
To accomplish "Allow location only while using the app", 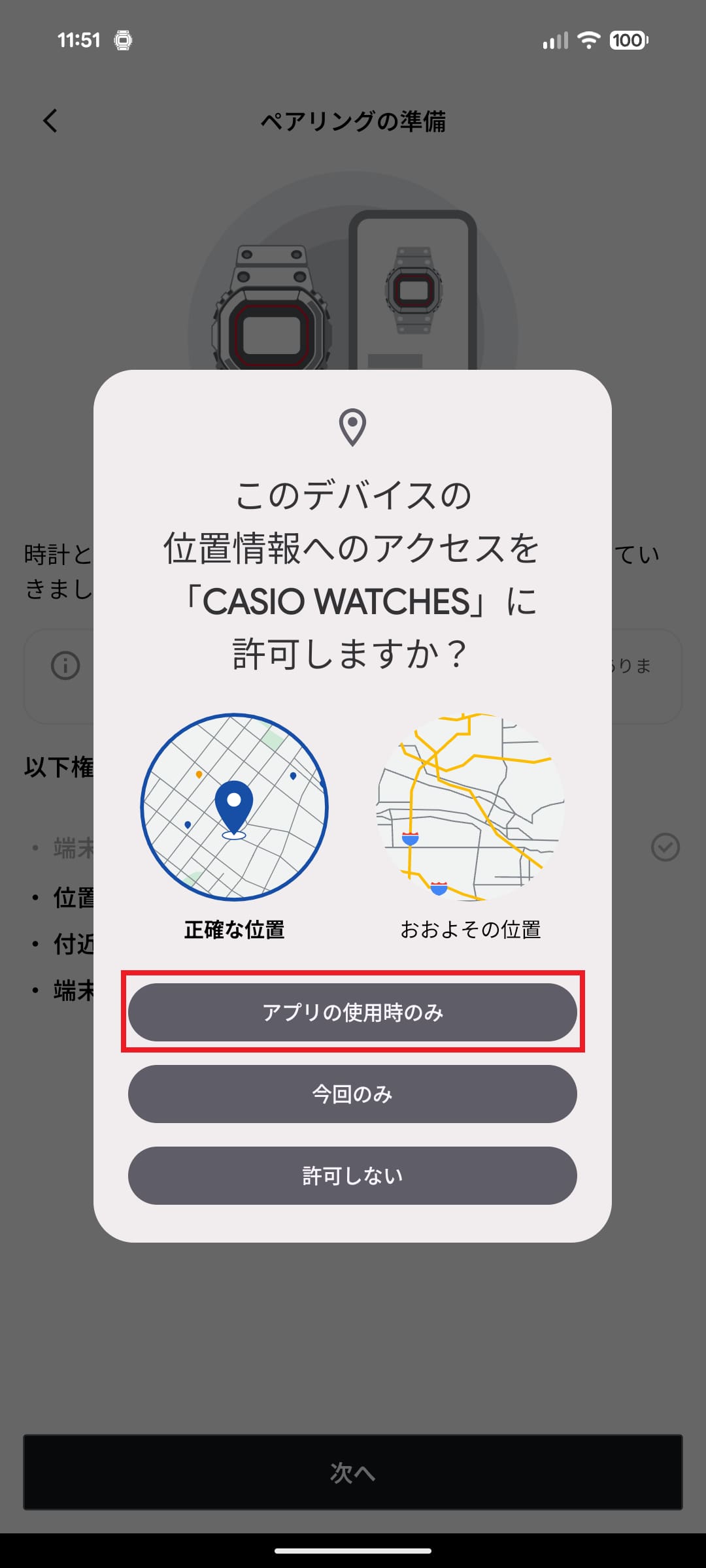I will click(x=352, y=1012).
